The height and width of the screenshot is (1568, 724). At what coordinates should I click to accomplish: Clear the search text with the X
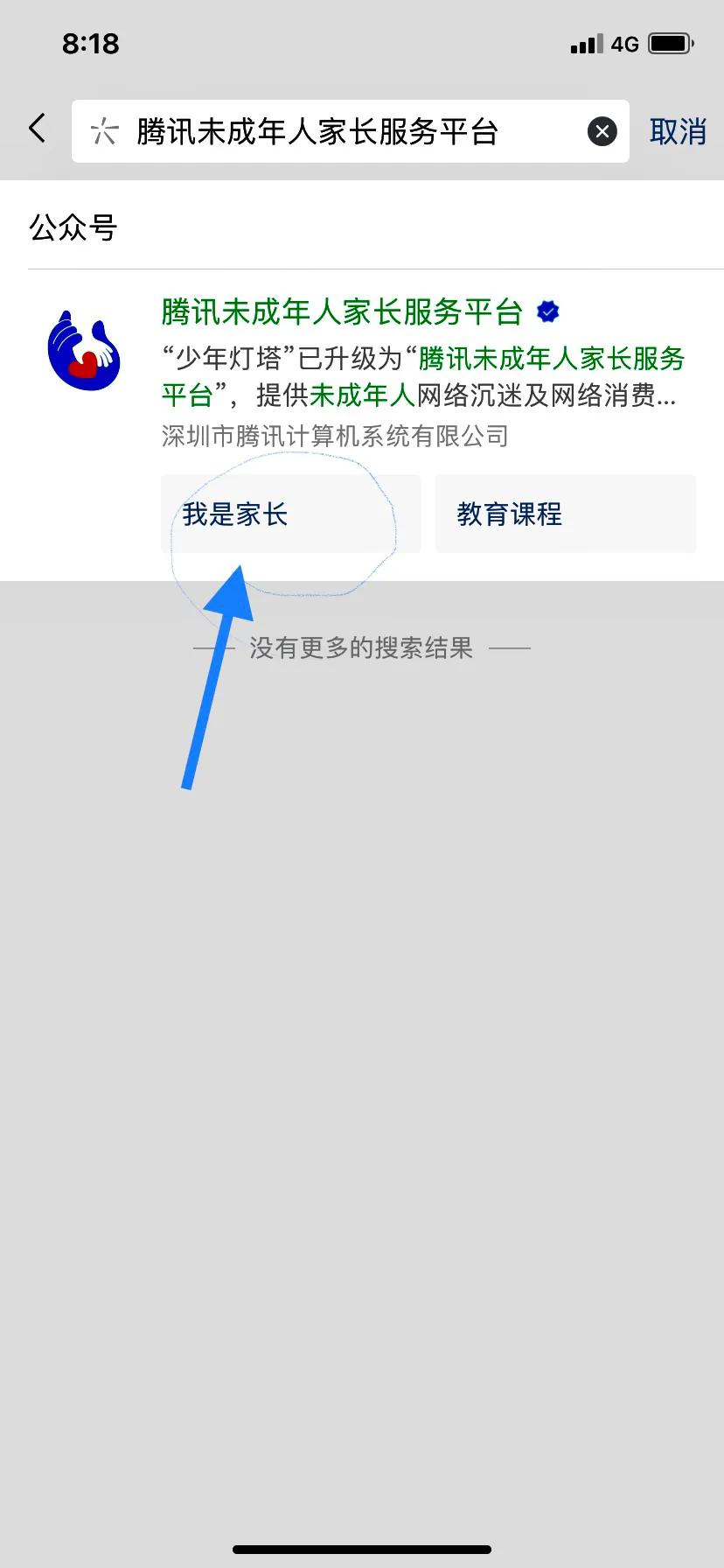(602, 132)
